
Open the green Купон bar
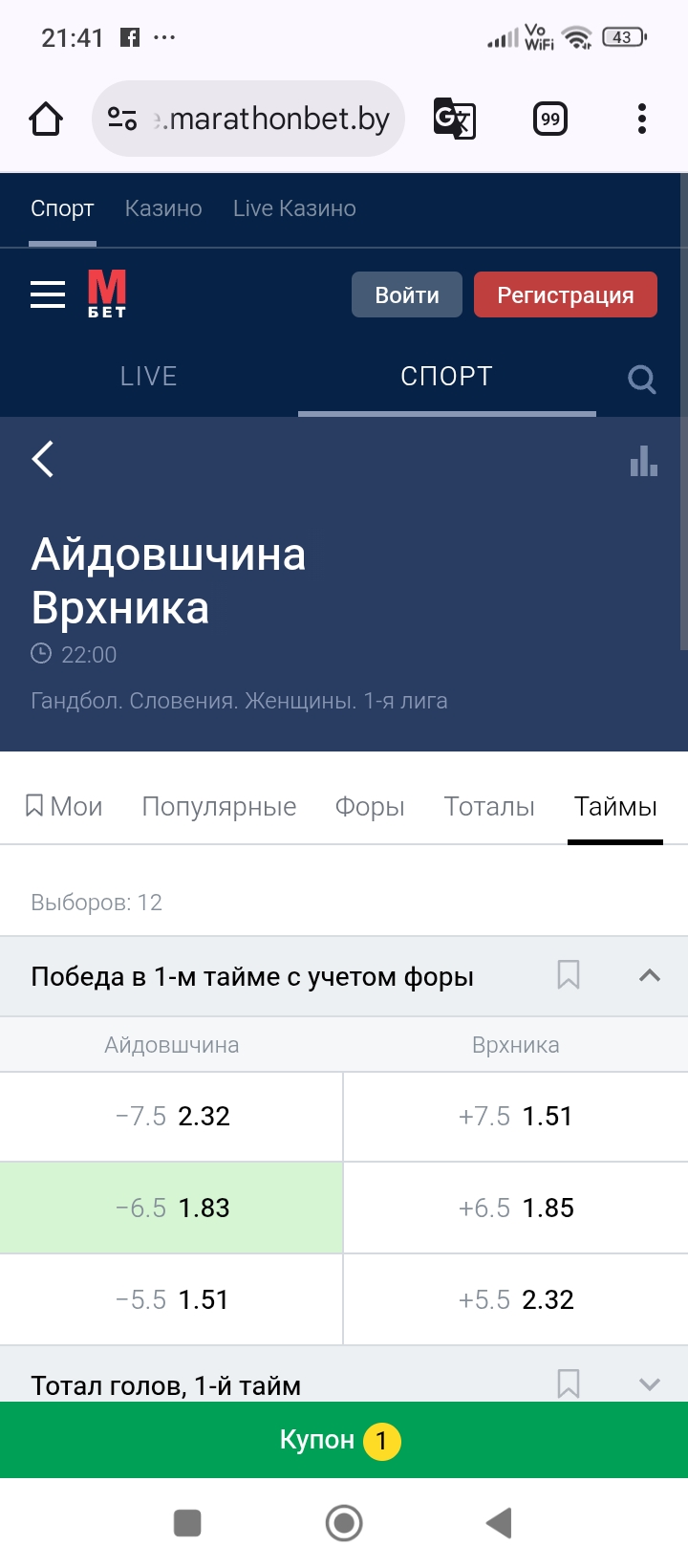(x=344, y=1441)
